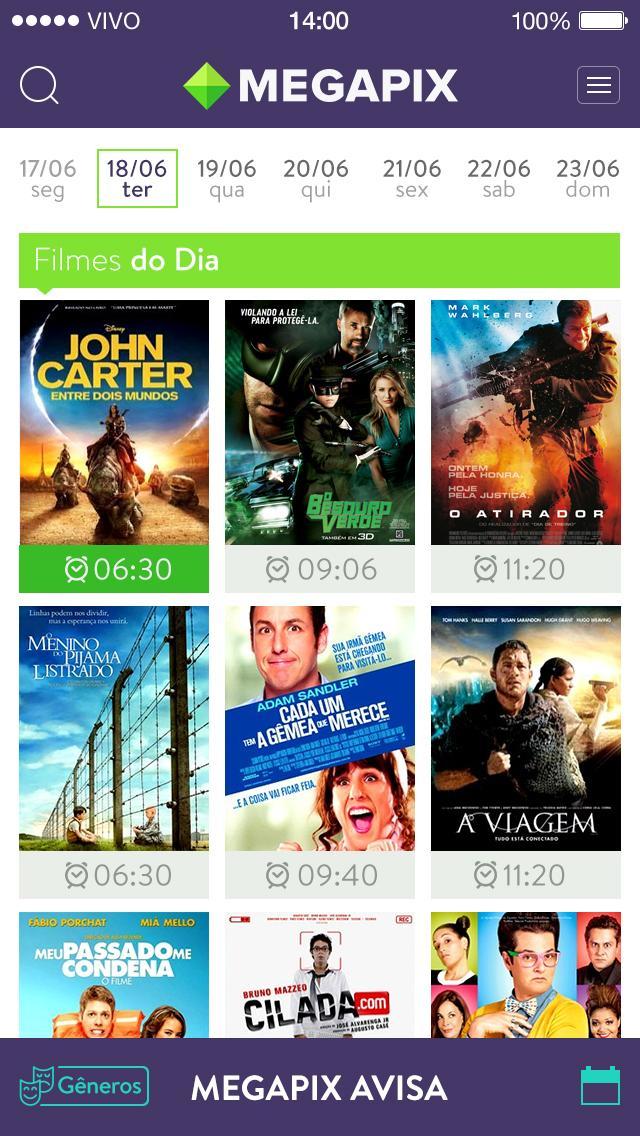
Task: View the Cilada.com movie
Action: (320, 975)
